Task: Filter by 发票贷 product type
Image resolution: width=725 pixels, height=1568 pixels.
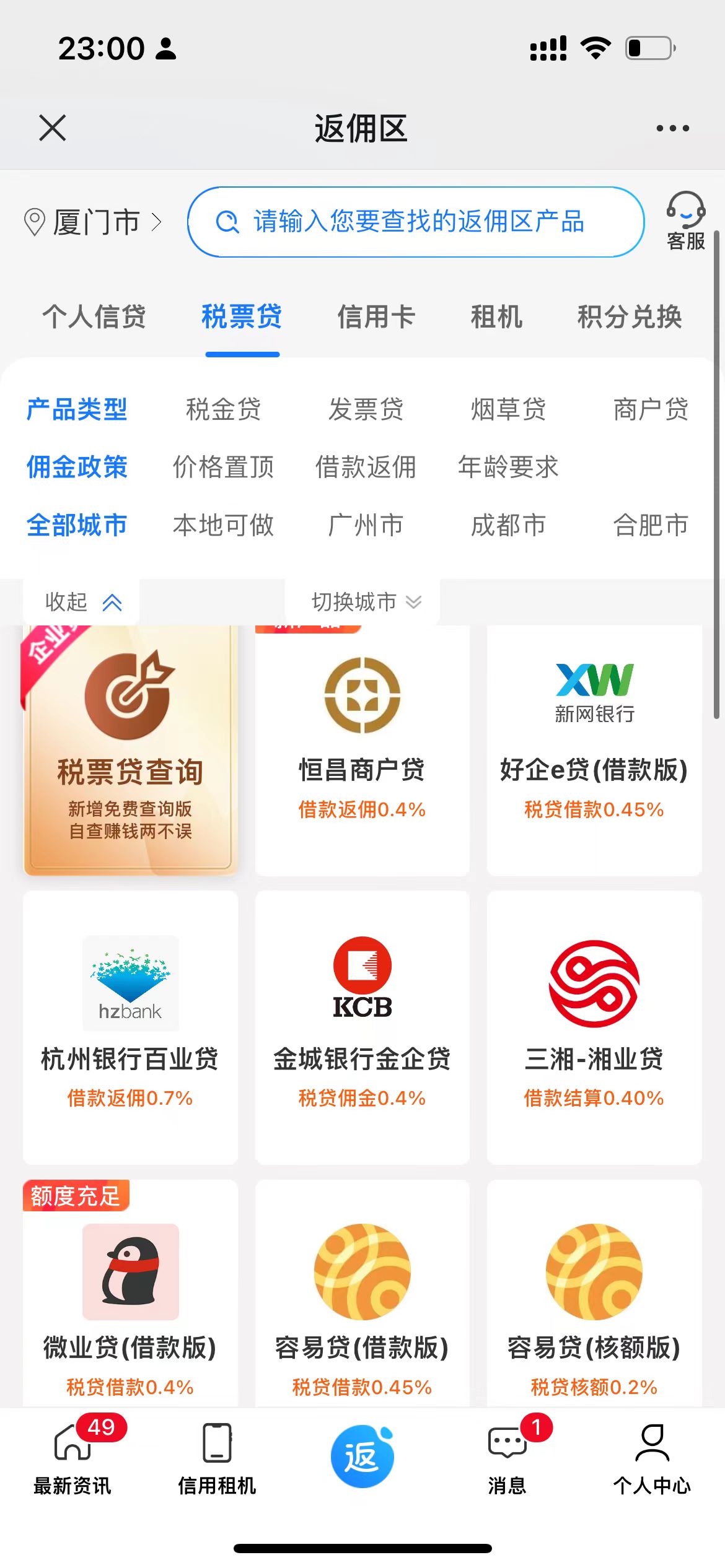Action: 366,409
